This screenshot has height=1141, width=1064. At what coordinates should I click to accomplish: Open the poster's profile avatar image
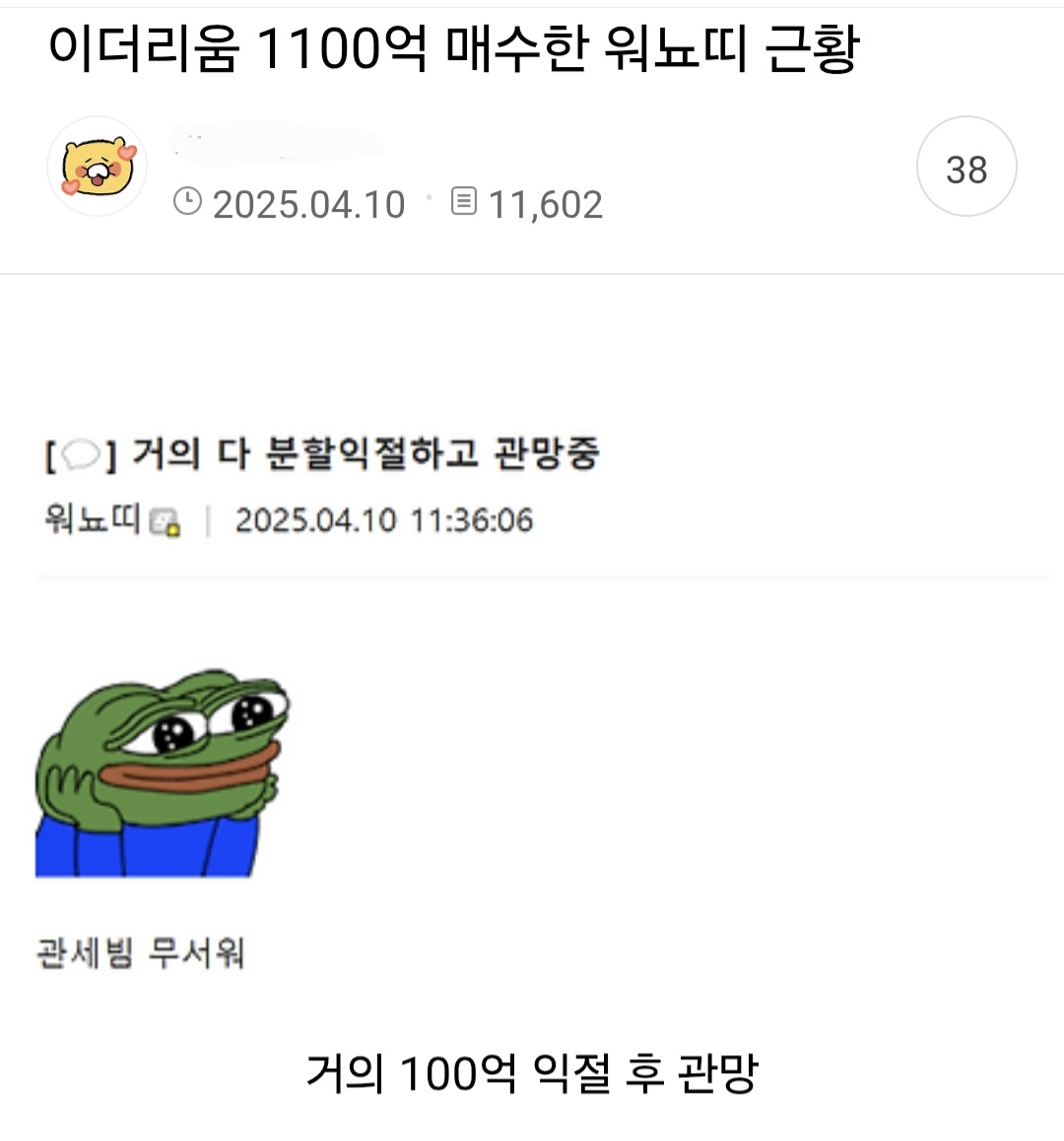[98, 166]
